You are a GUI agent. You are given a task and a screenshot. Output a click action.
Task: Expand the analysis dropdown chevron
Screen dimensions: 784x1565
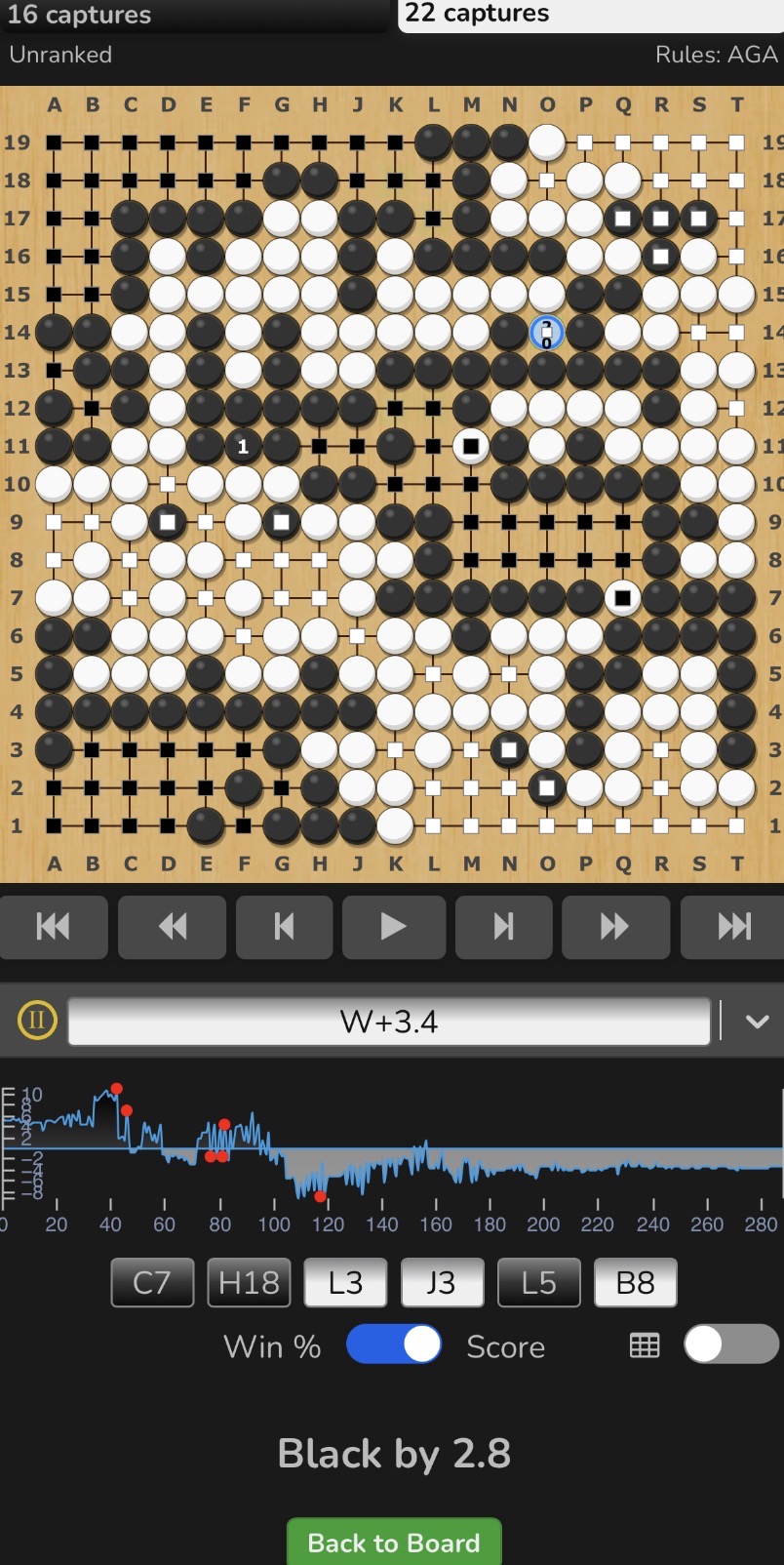tap(757, 1022)
